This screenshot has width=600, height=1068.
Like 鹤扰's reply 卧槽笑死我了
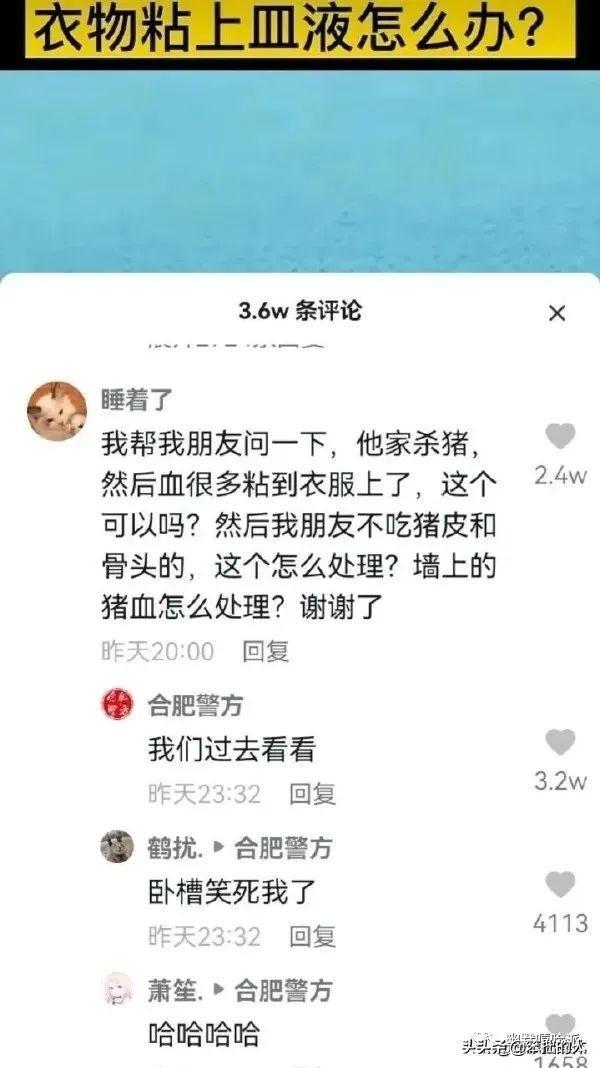pos(560,885)
